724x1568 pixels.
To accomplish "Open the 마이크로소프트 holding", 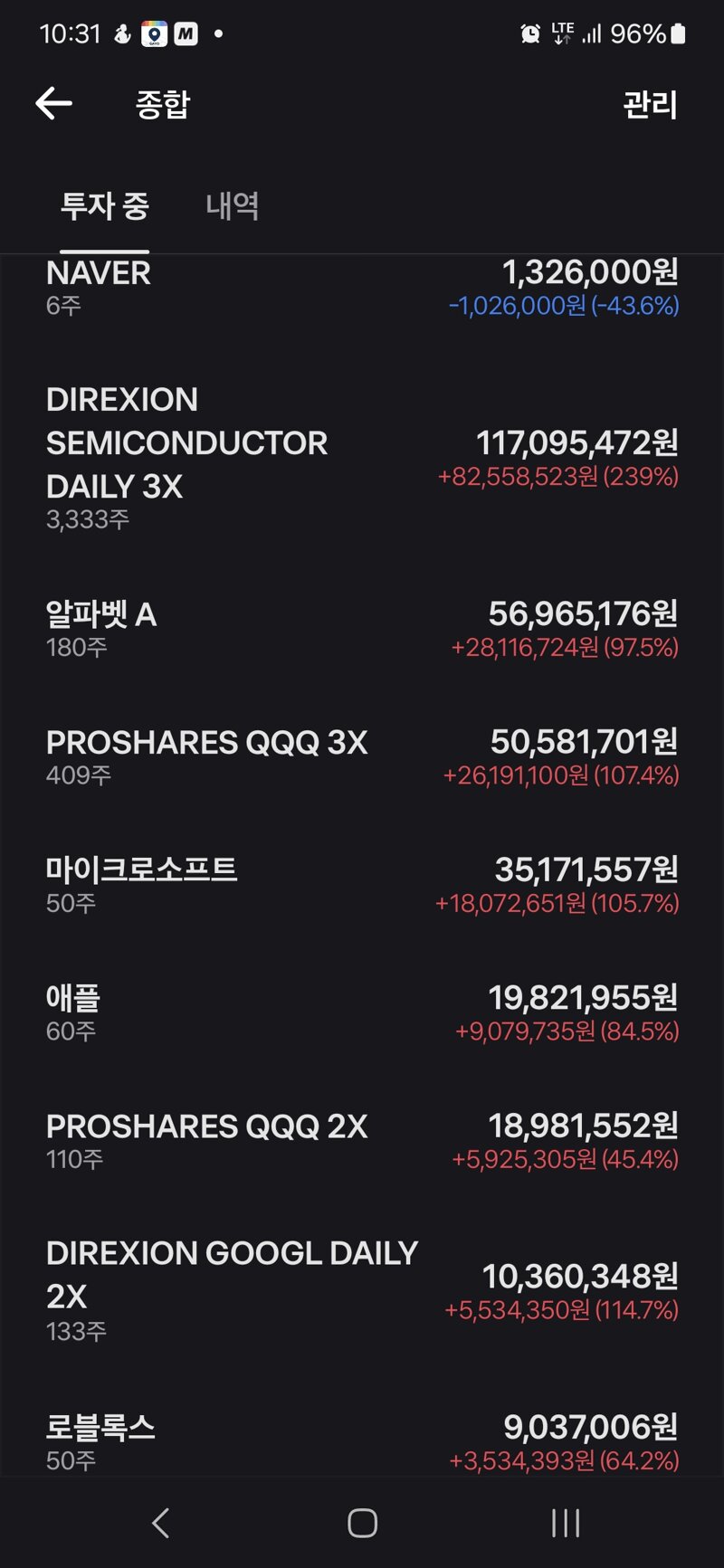I will (x=362, y=885).
